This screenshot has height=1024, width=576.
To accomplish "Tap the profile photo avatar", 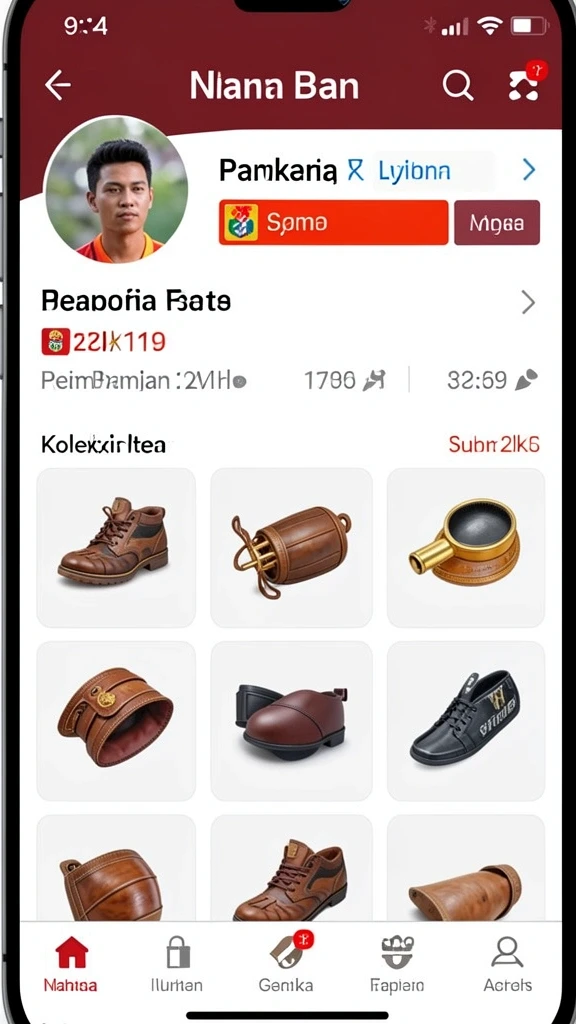I will pos(116,189).
